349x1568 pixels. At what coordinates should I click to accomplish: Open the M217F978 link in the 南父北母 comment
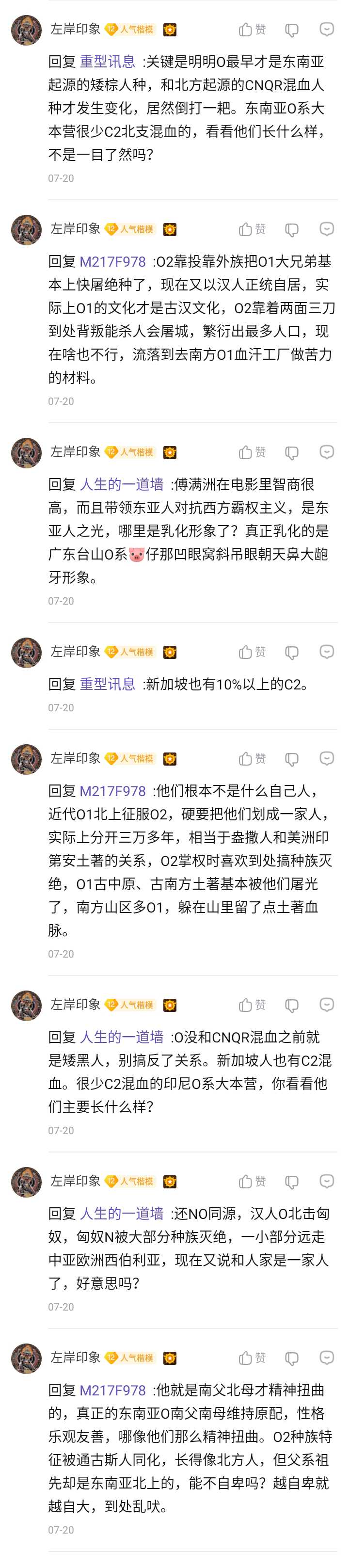pyautogui.click(x=112, y=1390)
